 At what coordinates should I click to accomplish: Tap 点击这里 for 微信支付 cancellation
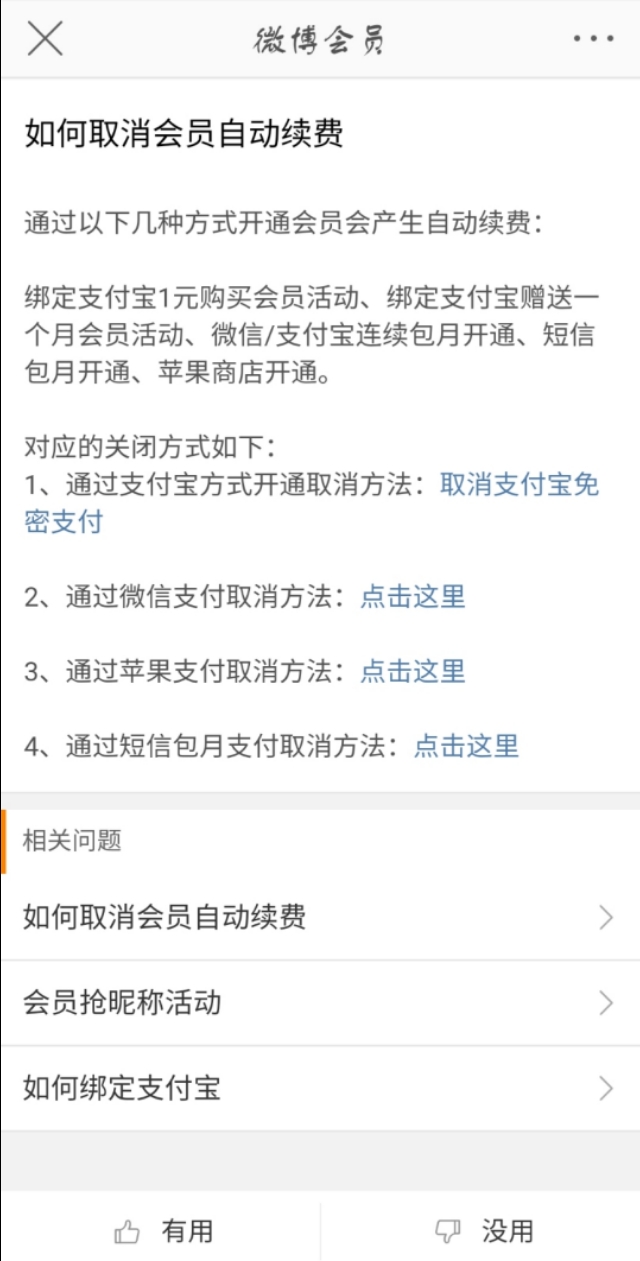pos(413,597)
